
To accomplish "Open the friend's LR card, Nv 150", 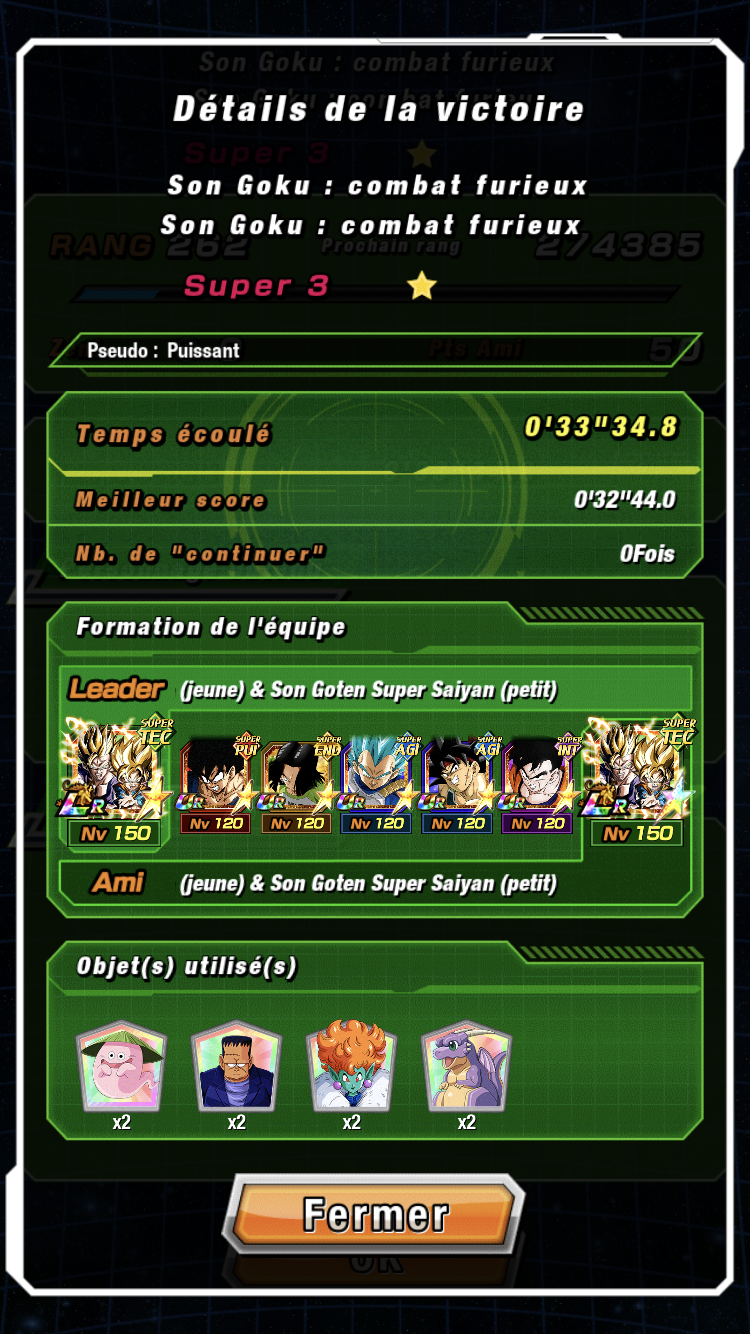I will tap(637, 775).
